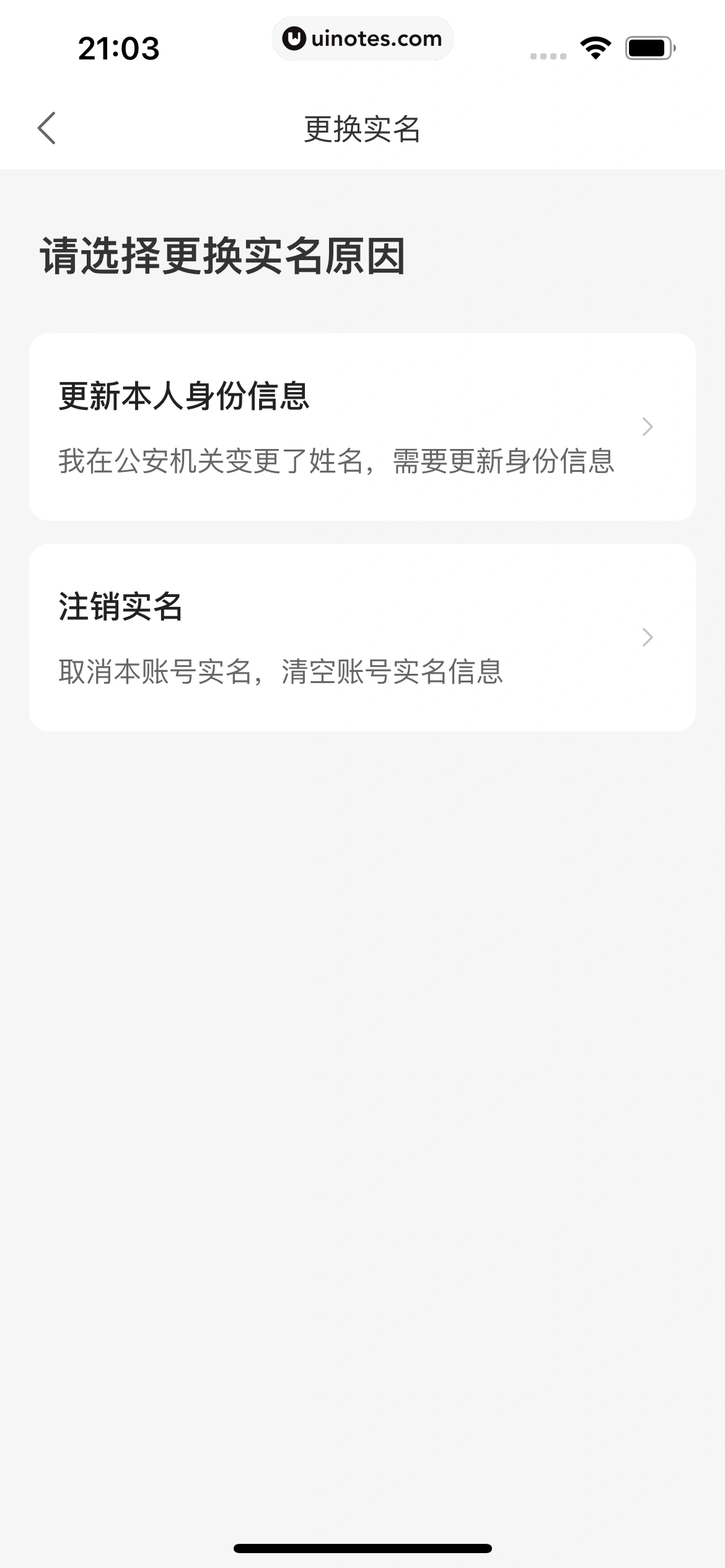Open the 更新本人身份信息 option
The height and width of the screenshot is (1568, 725).
tap(362, 427)
